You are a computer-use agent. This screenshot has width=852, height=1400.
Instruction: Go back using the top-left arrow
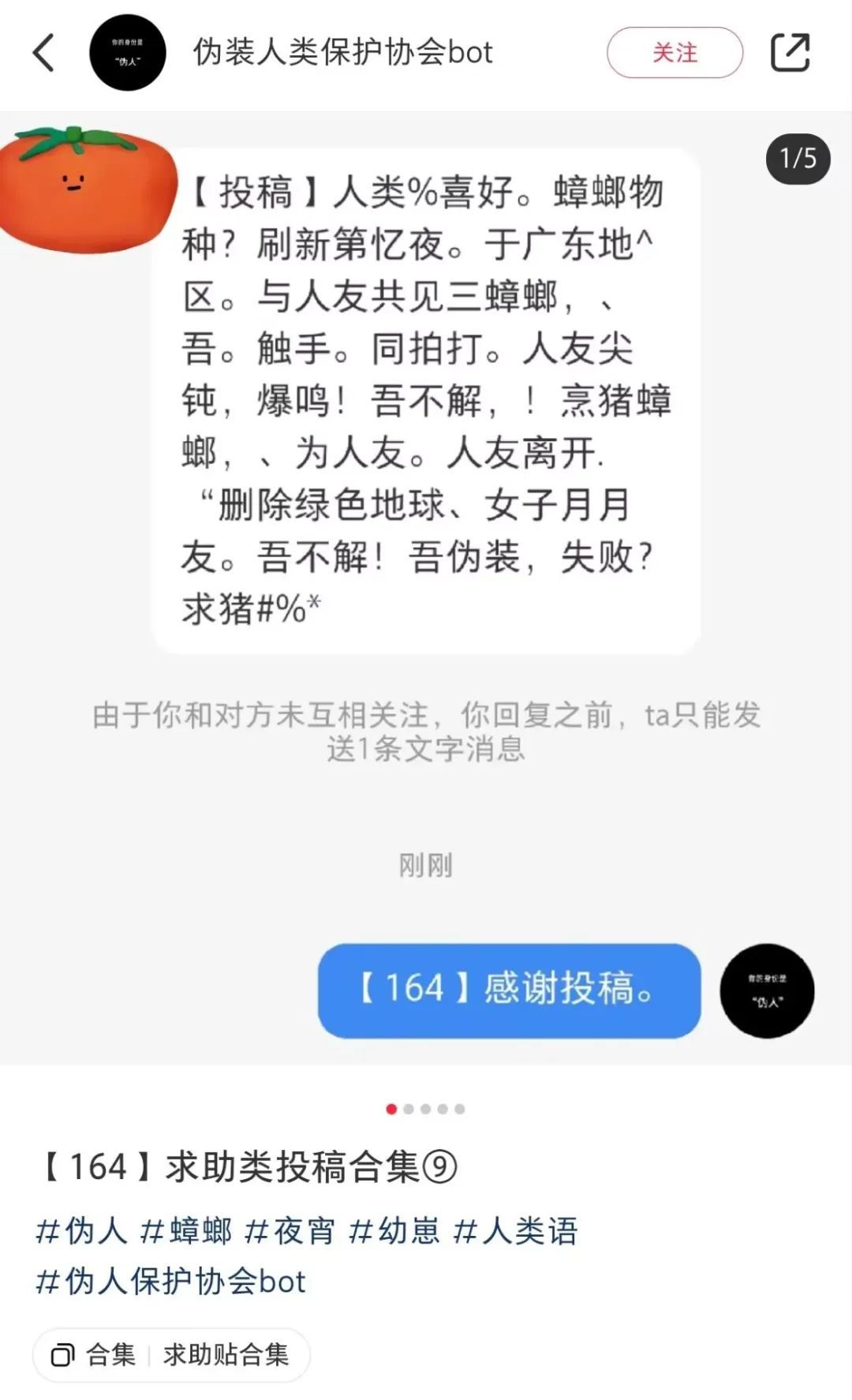click(44, 53)
